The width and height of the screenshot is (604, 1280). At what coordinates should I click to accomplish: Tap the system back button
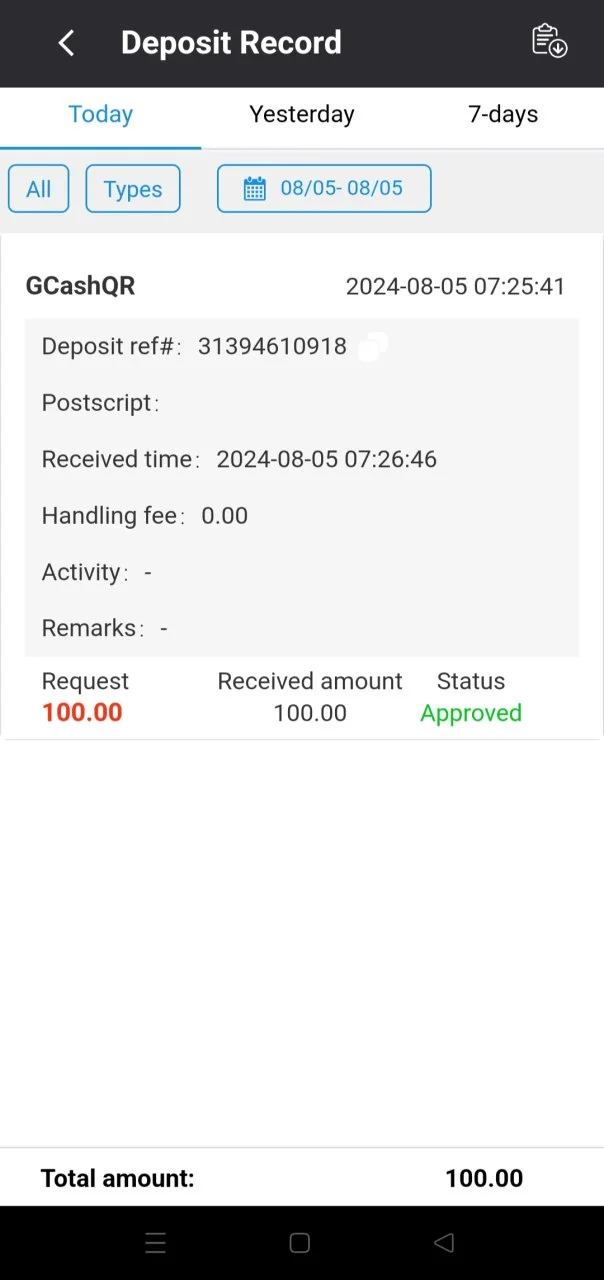(444, 1243)
